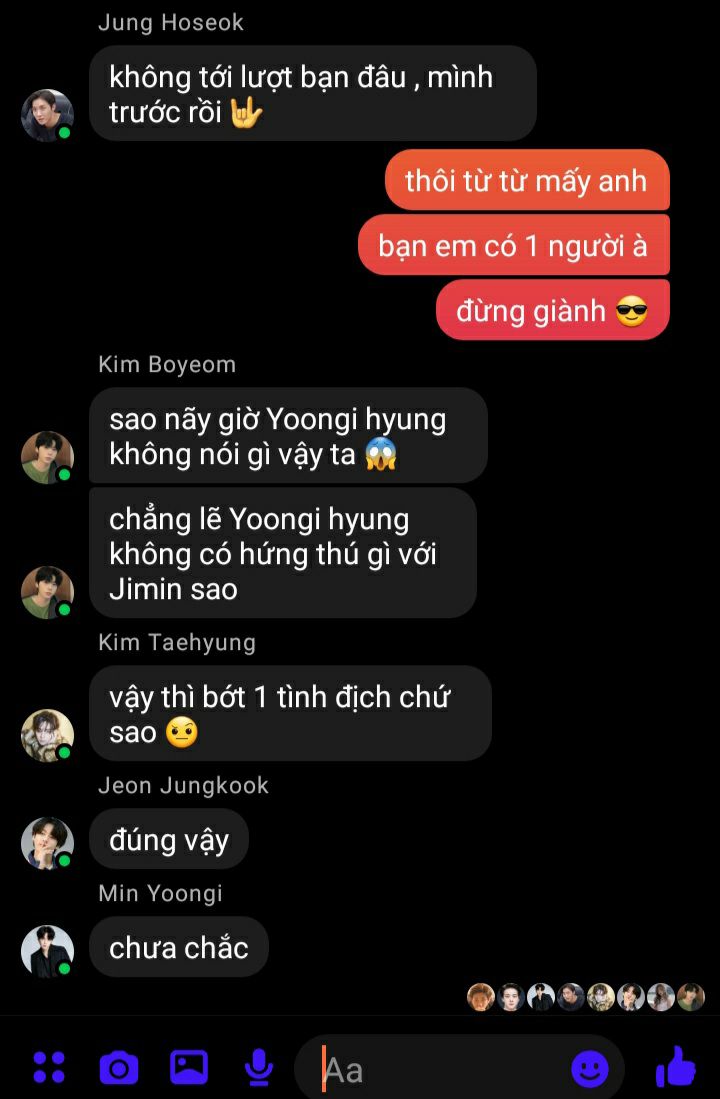Open the four-dot more actions menu

[49, 1068]
